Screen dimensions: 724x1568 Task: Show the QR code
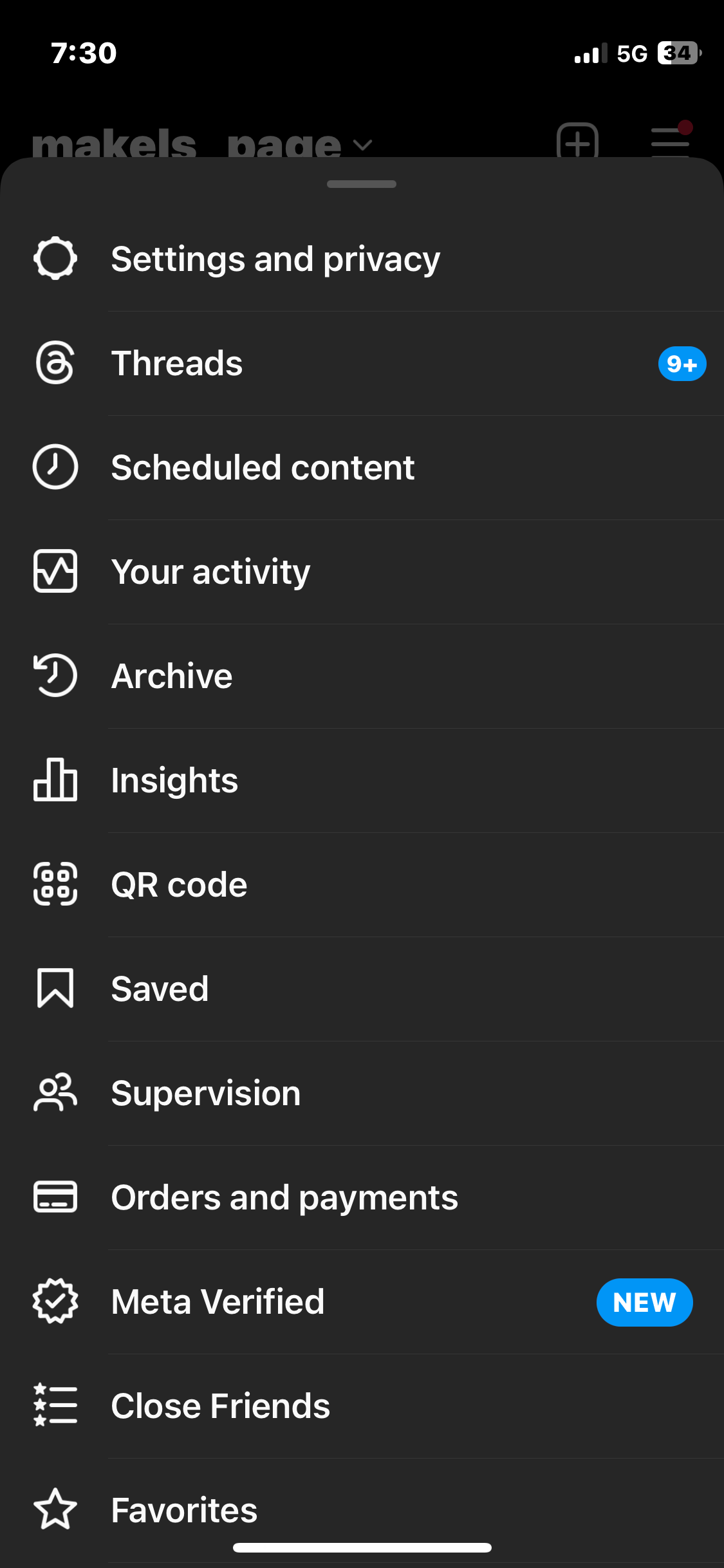click(x=362, y=884)
